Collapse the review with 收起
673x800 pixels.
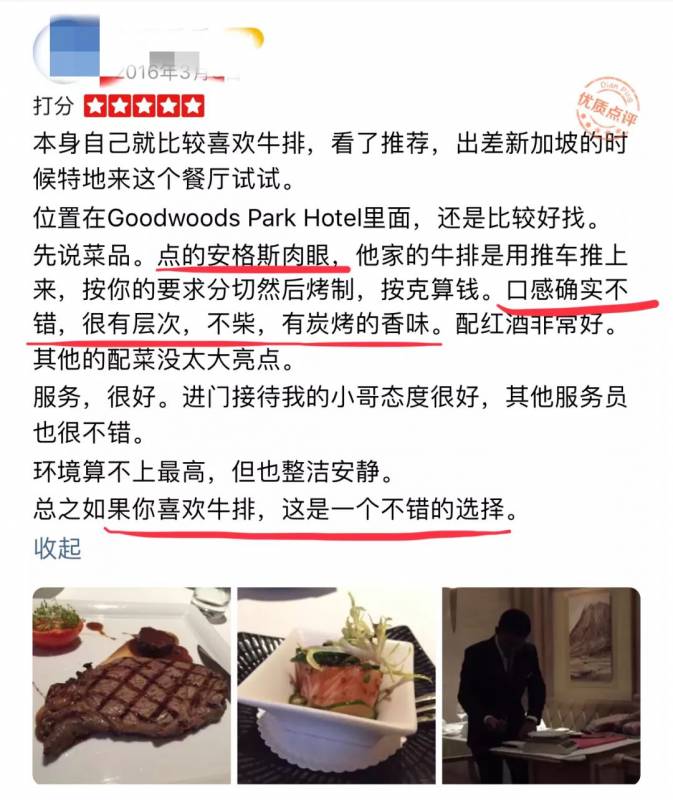click(x=57, y=548)
